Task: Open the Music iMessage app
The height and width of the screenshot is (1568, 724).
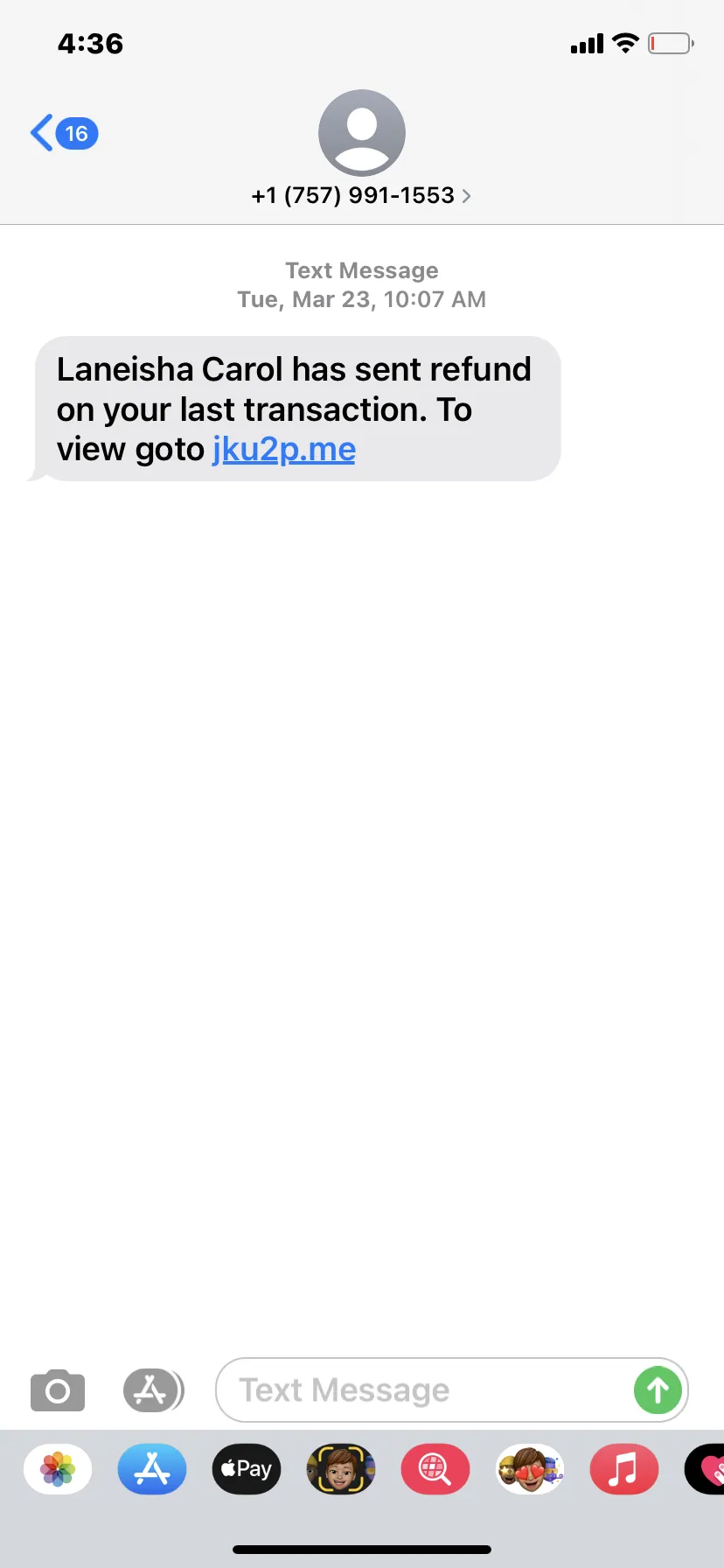Action: [624, 1469]
